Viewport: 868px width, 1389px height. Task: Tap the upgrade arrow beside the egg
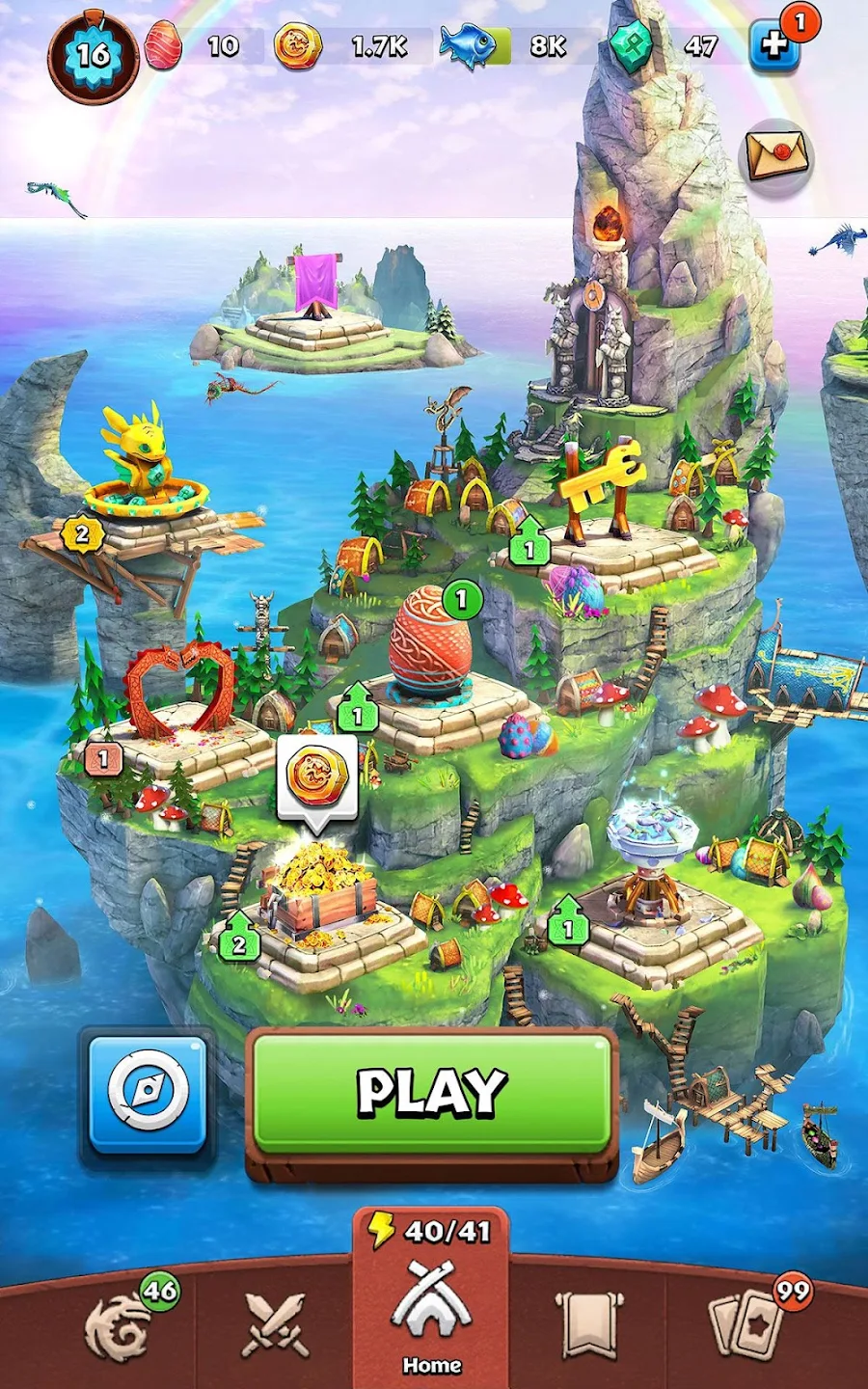click(357, 707)
